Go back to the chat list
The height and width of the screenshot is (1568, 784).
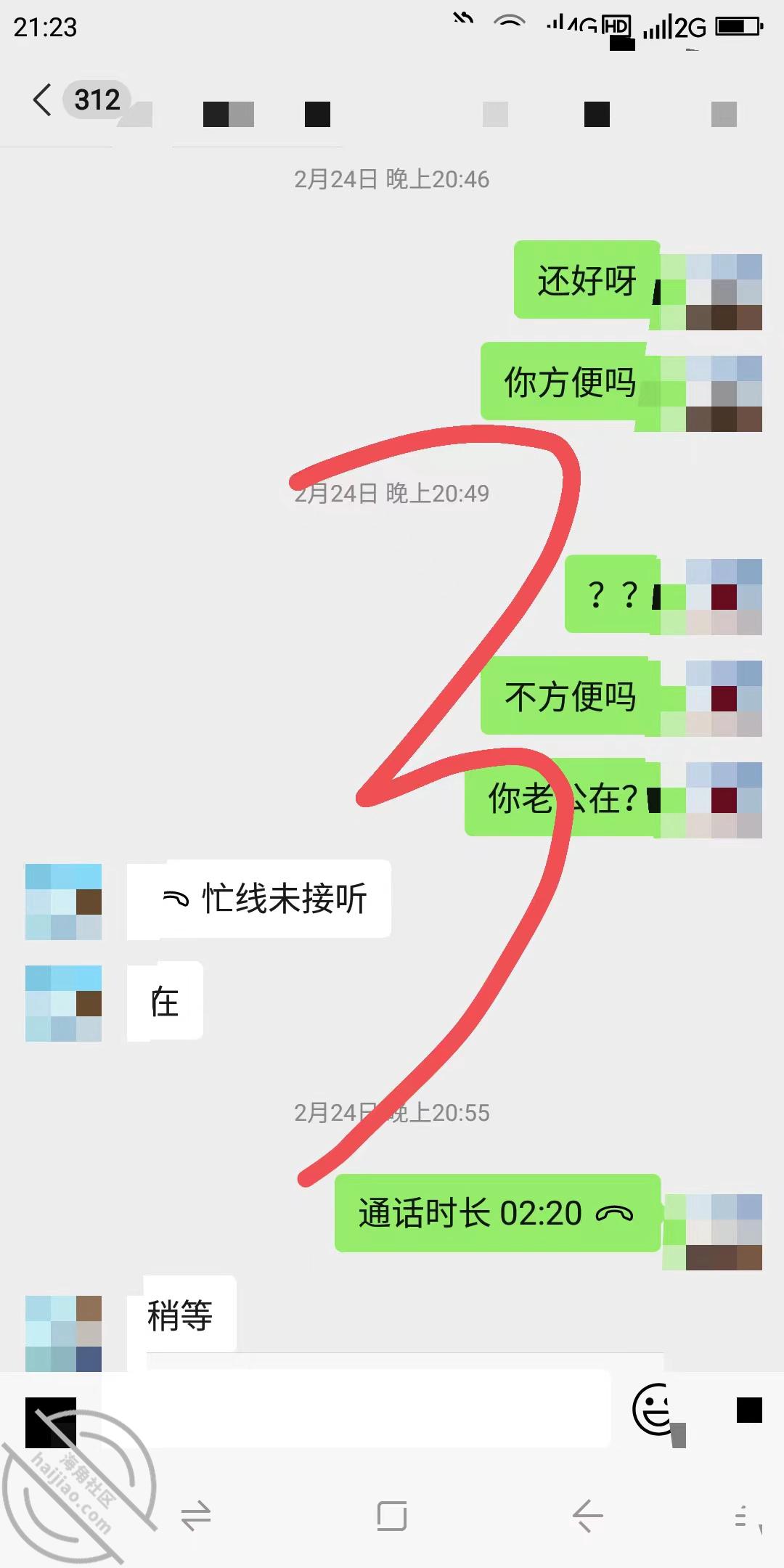click(42, 99)
